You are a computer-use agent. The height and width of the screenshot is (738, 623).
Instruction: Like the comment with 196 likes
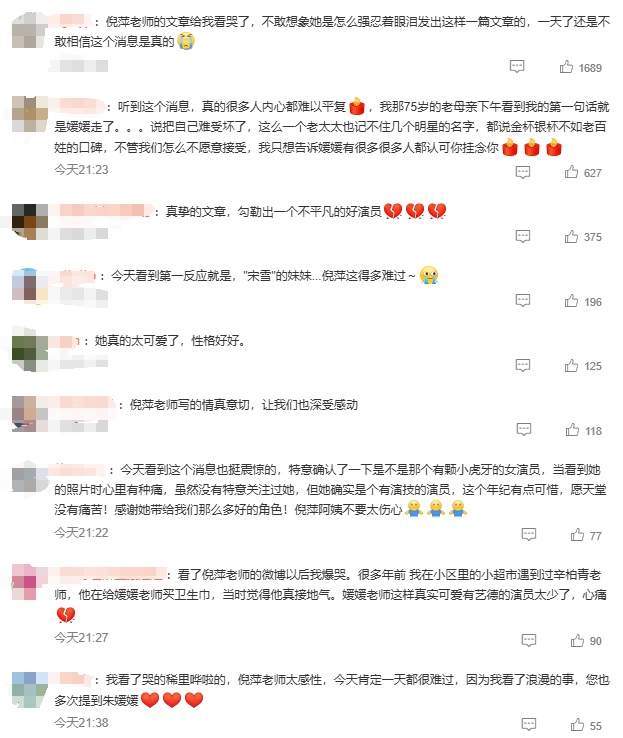572,301
